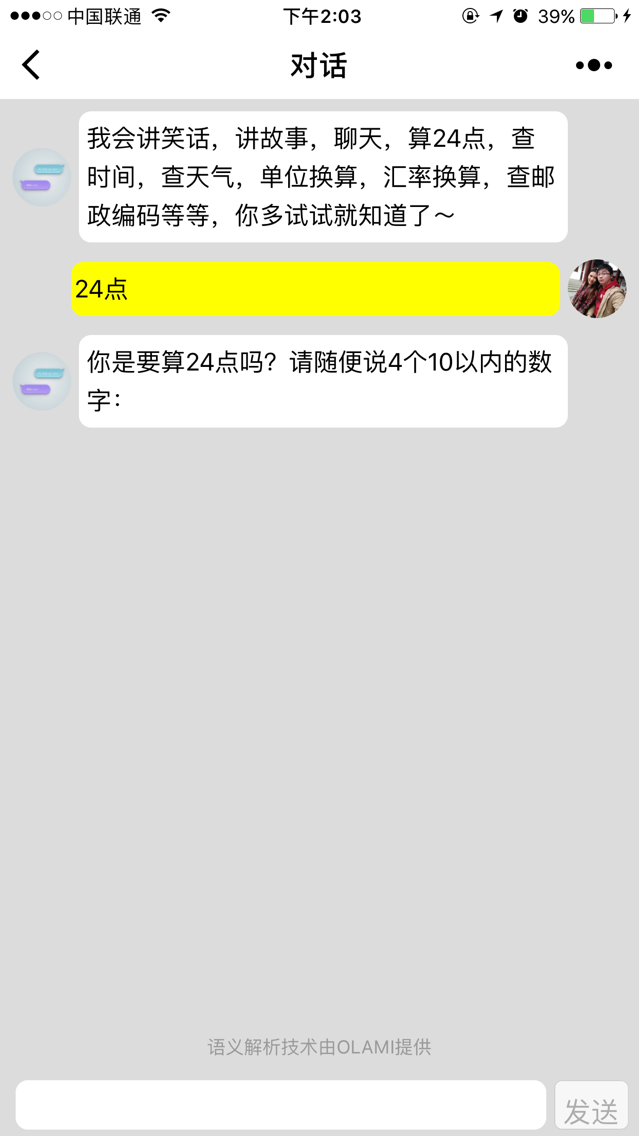Screen dimensions: 639x1136
Task: Tap the message input field
Action: (280, 1104)
